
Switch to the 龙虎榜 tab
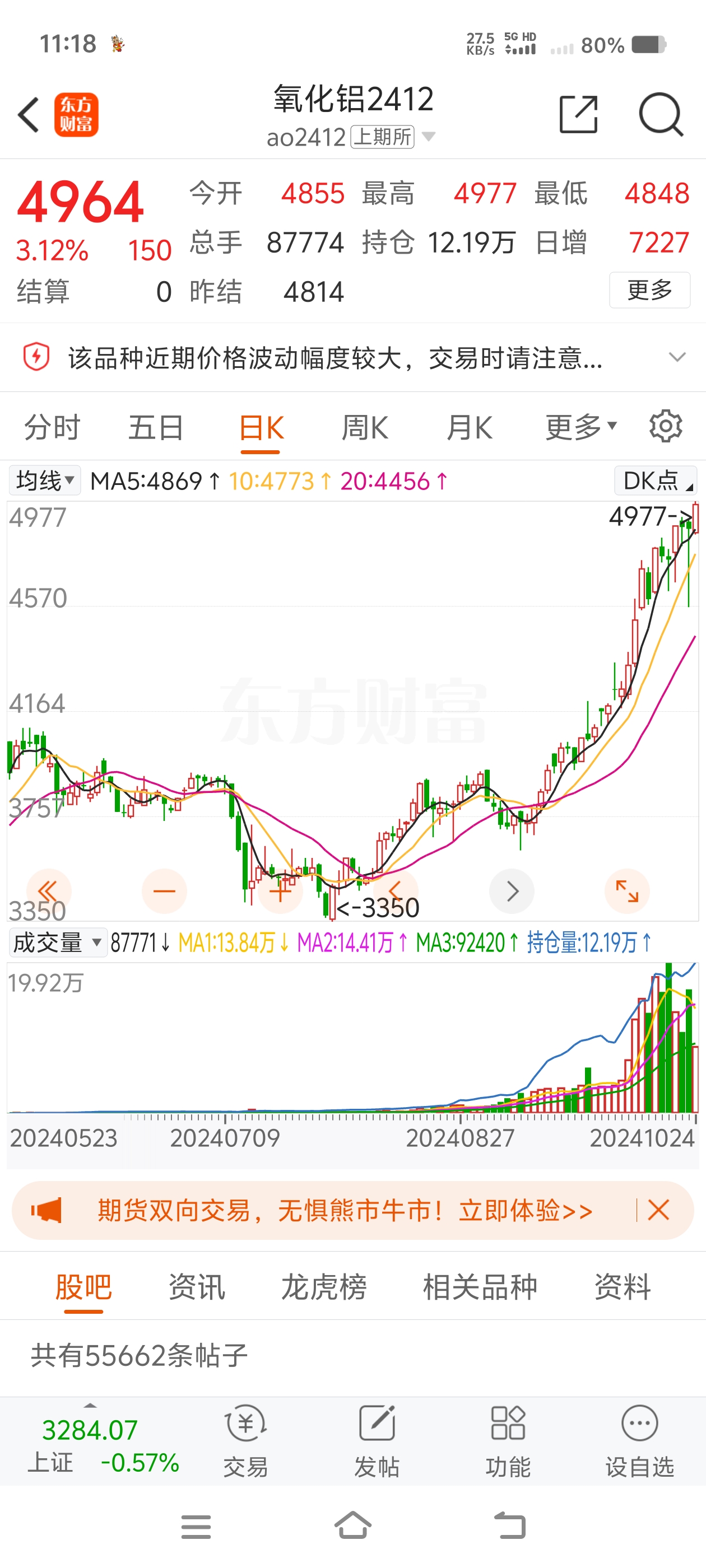tap(323, 1287)
